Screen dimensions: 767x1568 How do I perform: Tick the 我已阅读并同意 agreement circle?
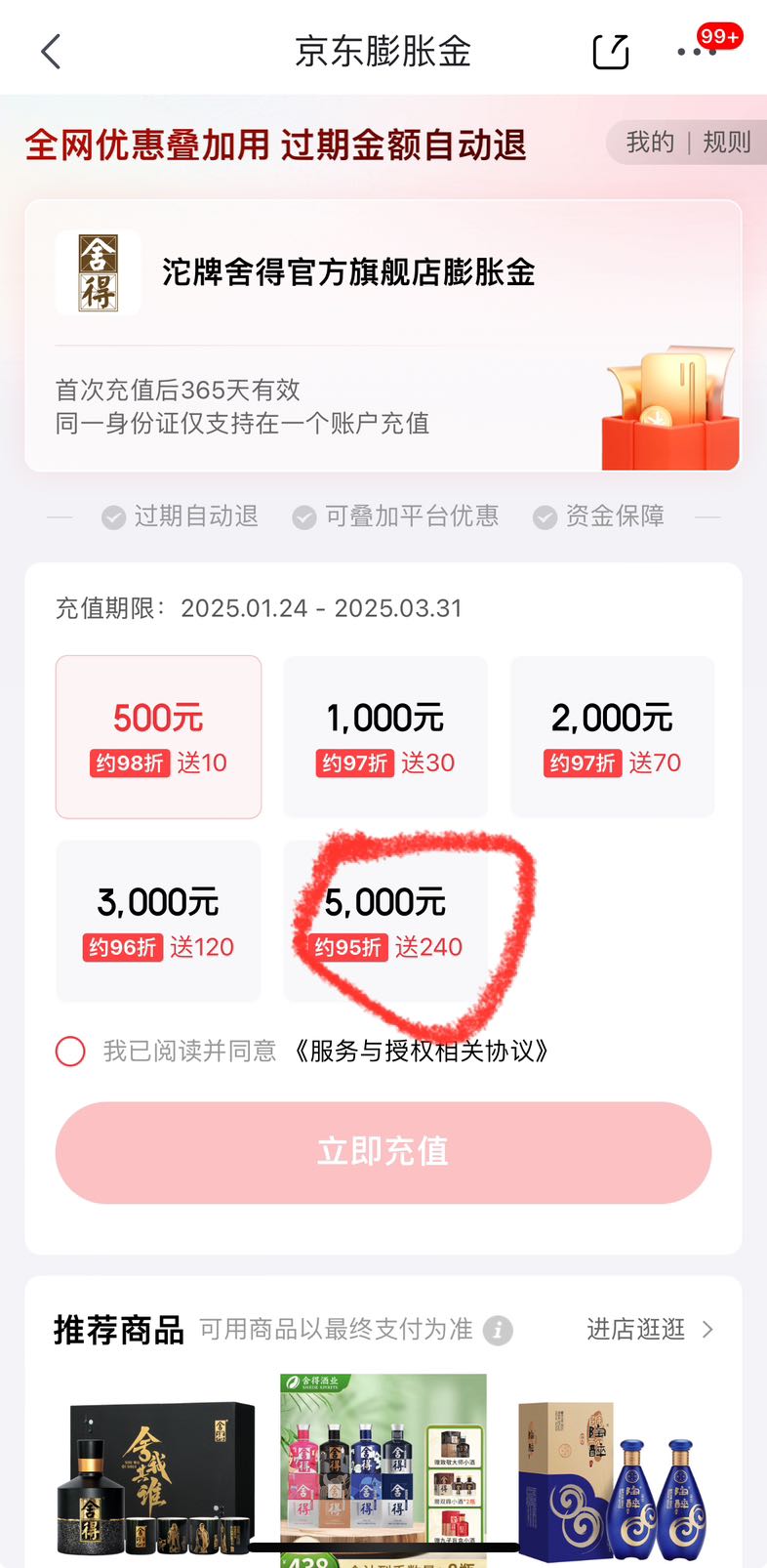point(70,1052)
